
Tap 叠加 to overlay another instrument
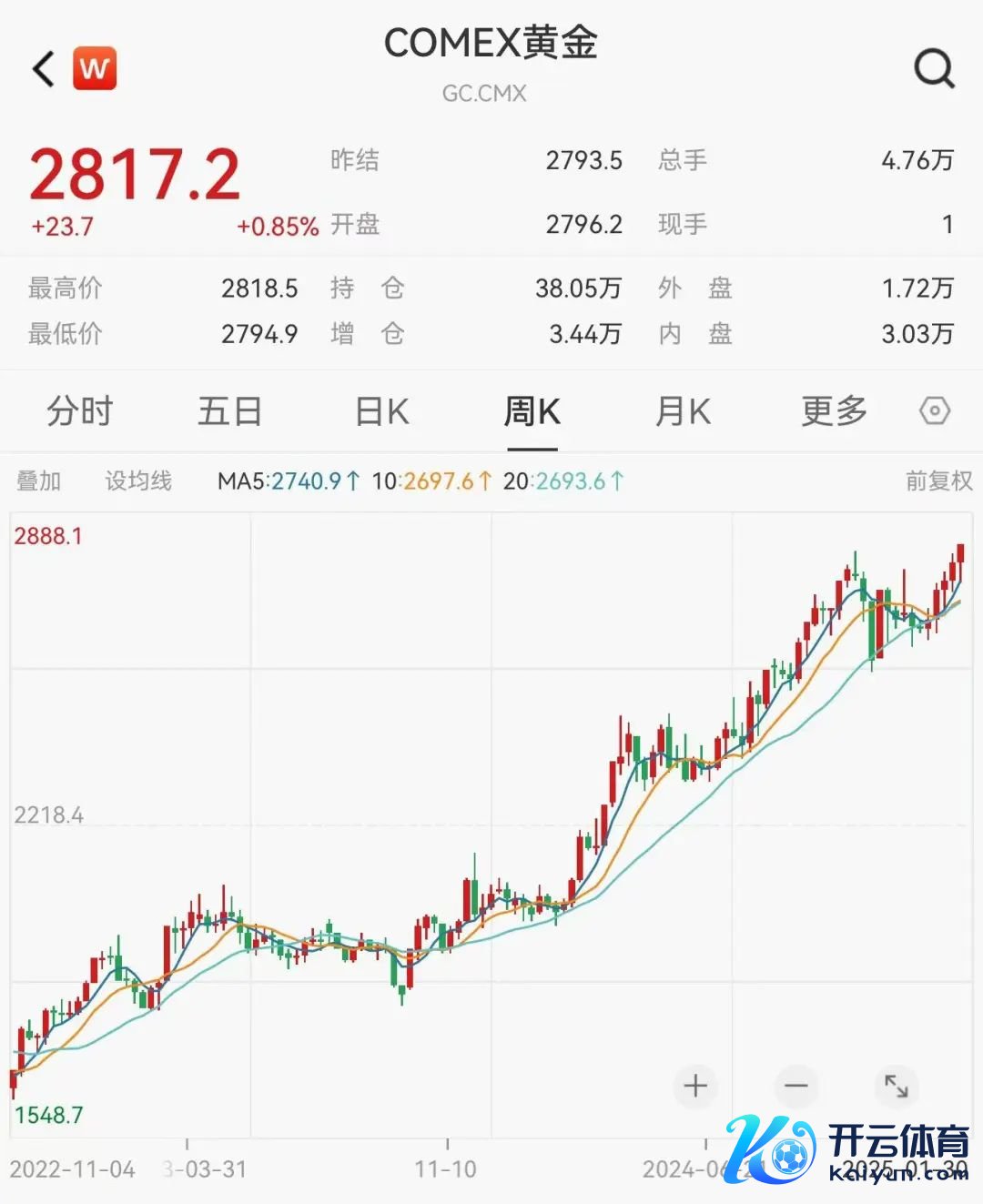(x=39, y=481)
